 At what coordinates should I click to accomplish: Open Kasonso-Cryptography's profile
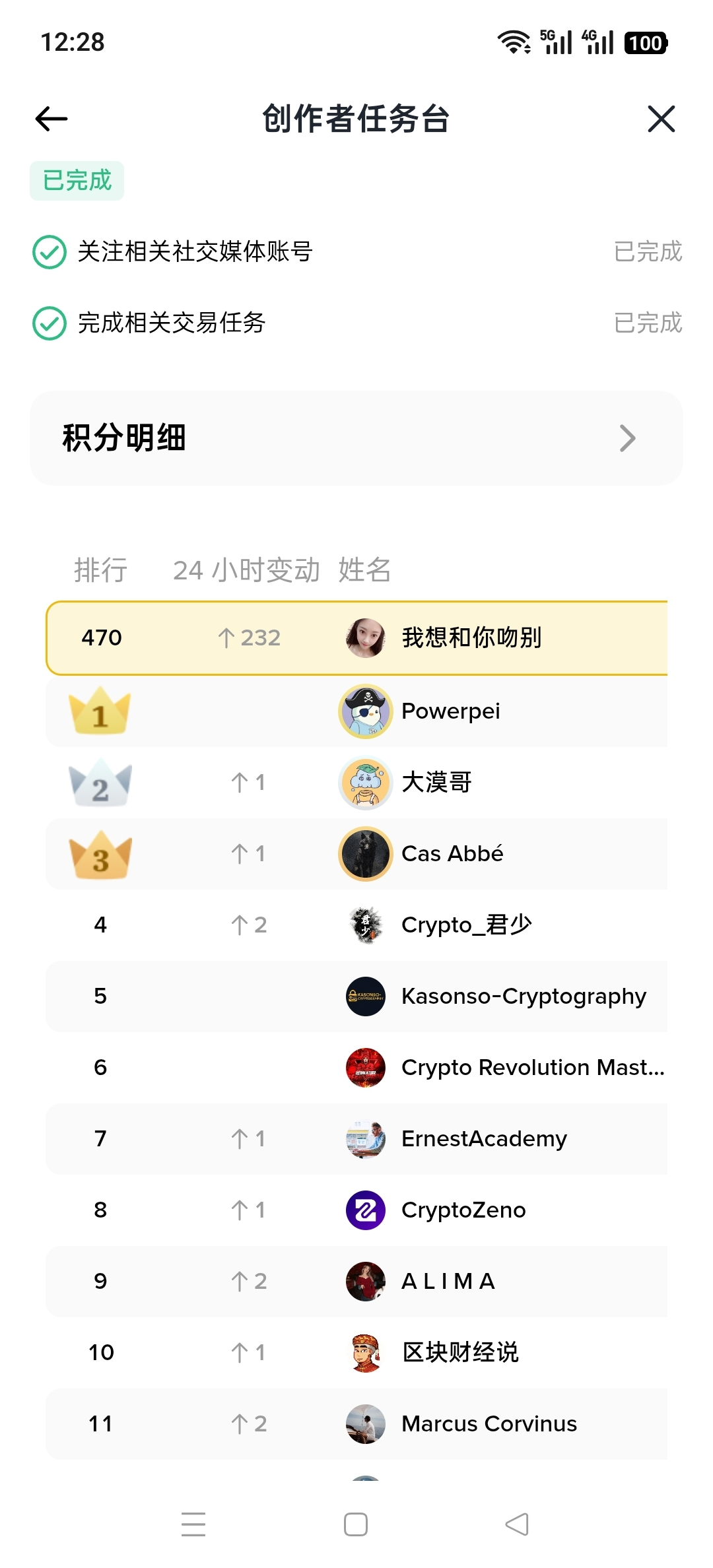click(x=524, y=996)
